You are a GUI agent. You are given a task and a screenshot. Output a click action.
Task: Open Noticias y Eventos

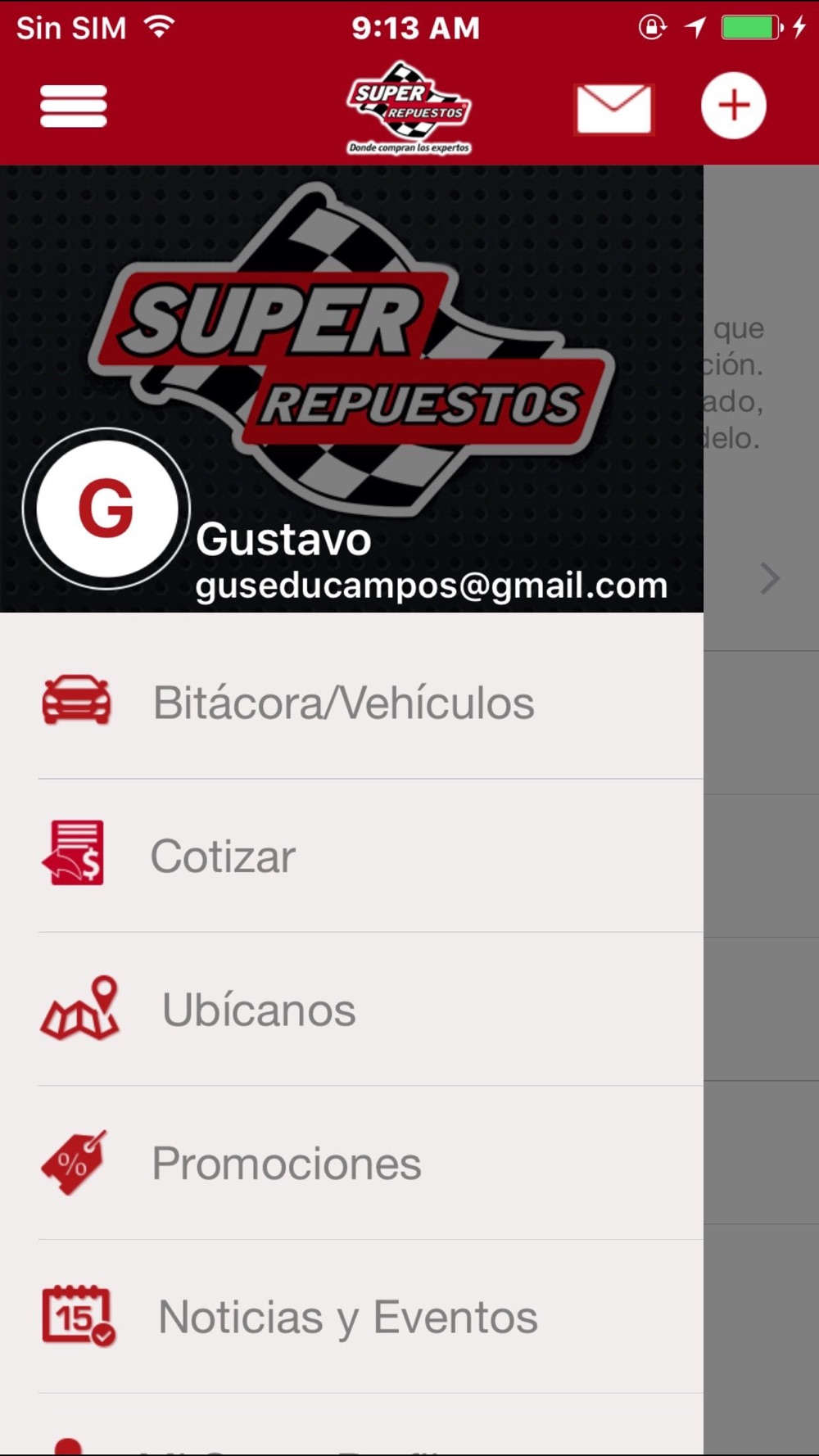pos(351,1317)
